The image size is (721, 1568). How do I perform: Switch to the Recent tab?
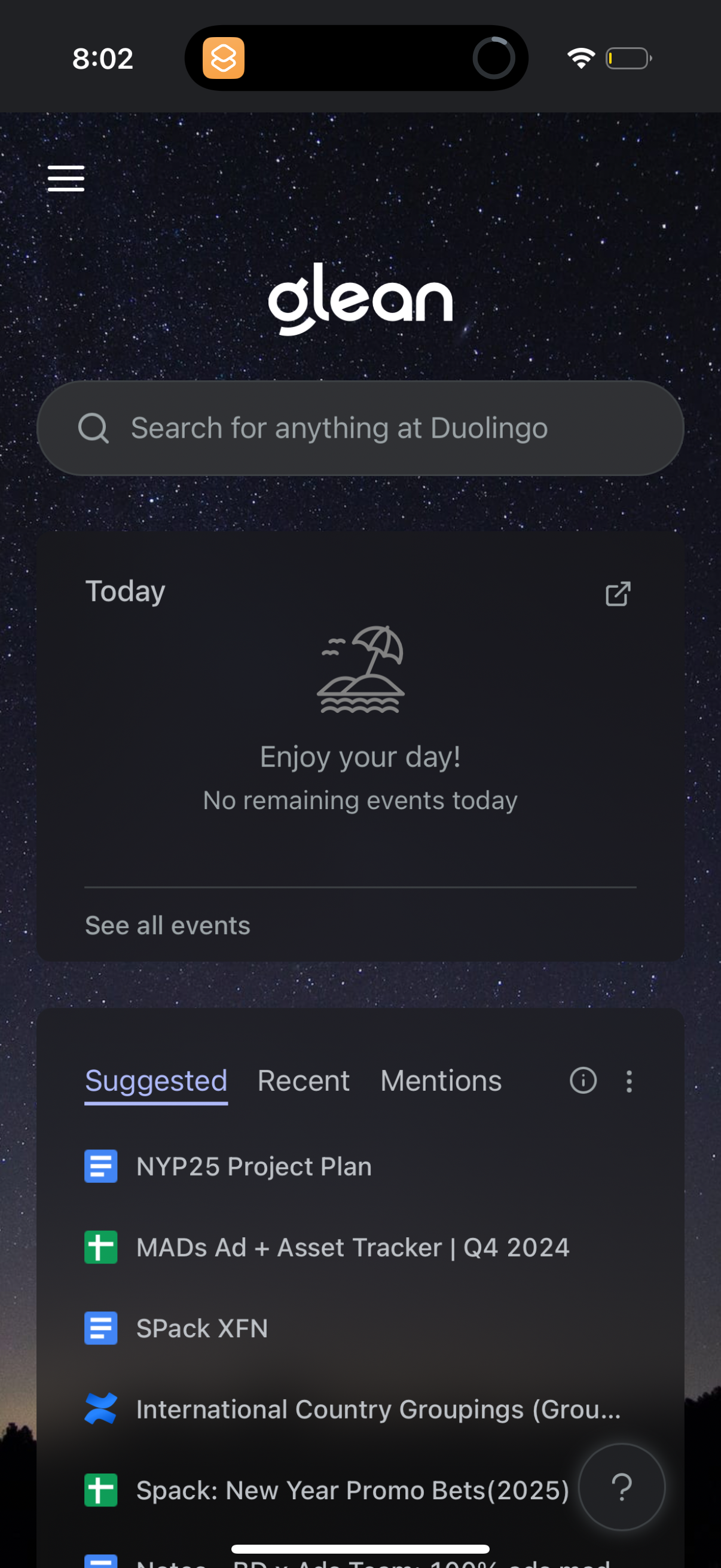[x=304, y=1081]
